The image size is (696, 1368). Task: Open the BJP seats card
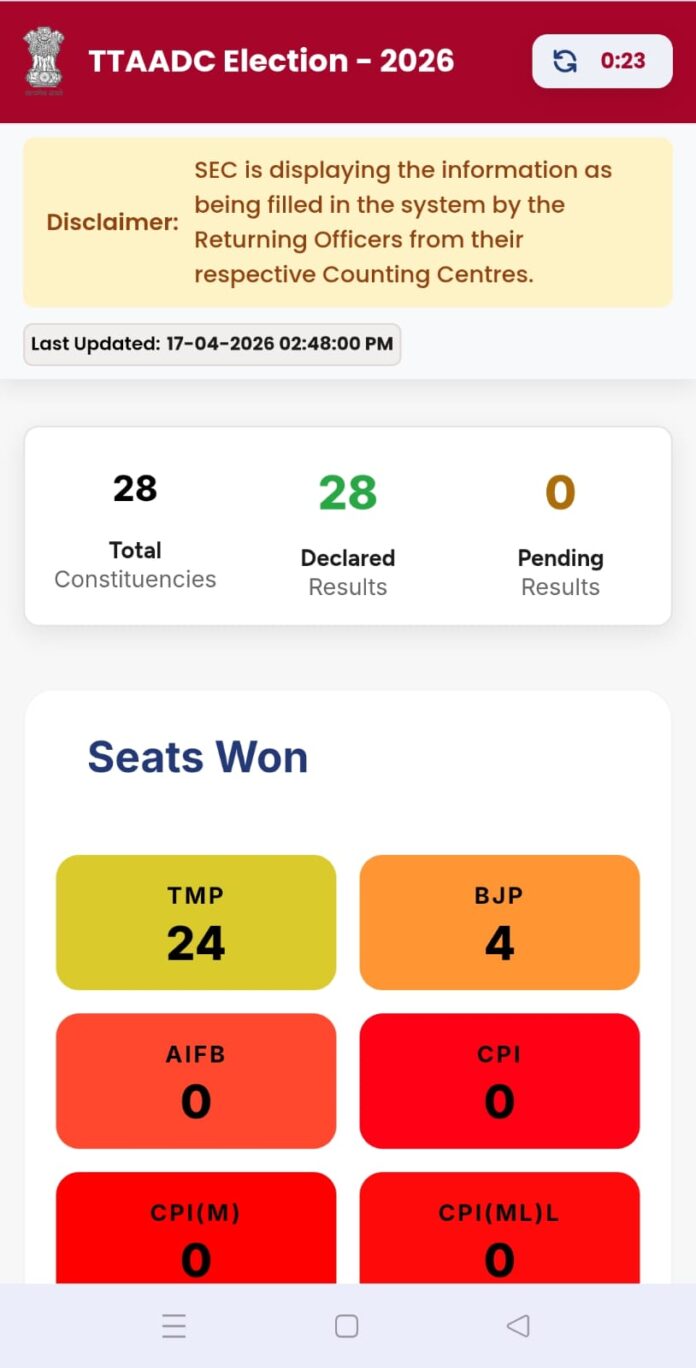[x=499, y=922]
